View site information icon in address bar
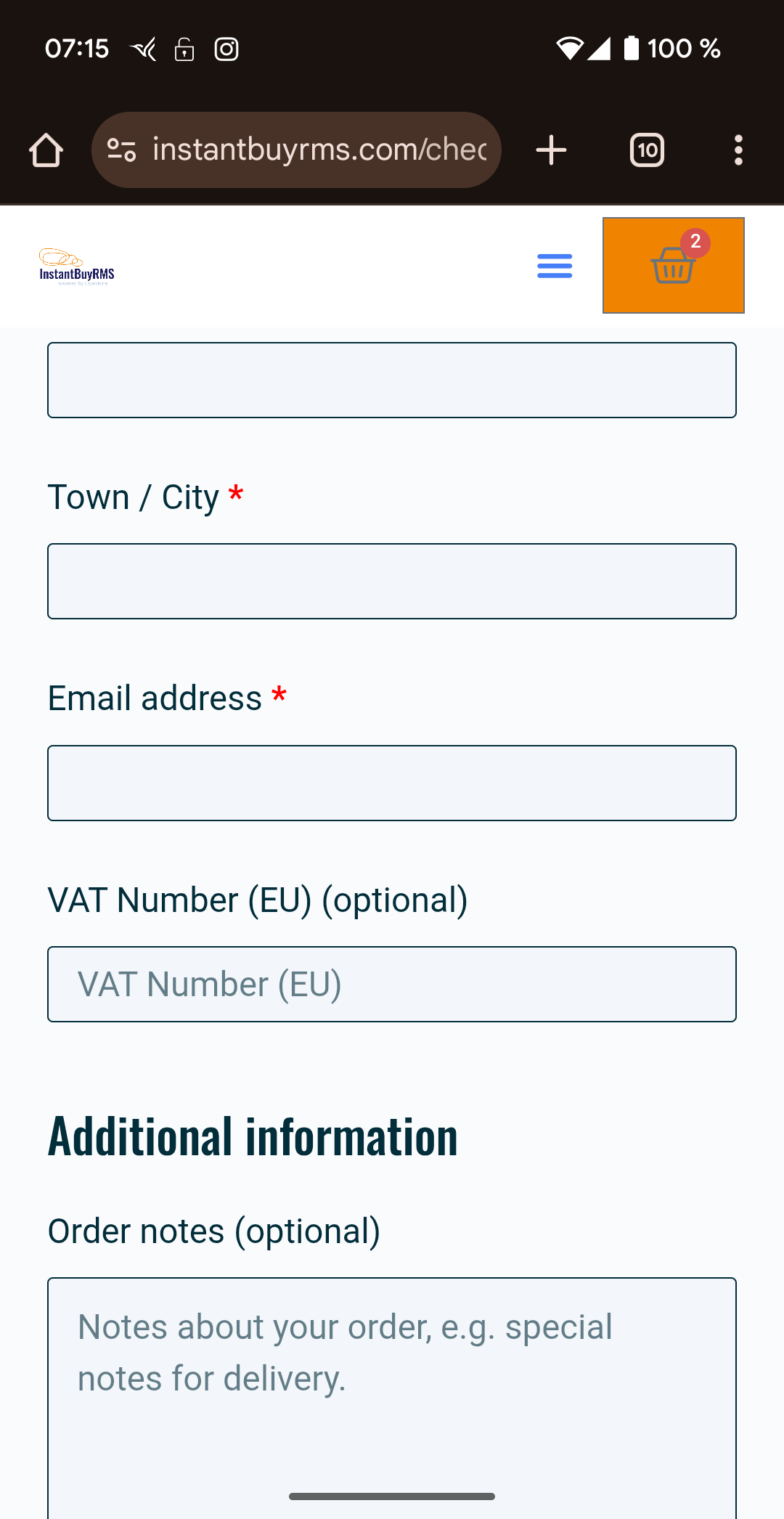 click(x=121, y=150)
